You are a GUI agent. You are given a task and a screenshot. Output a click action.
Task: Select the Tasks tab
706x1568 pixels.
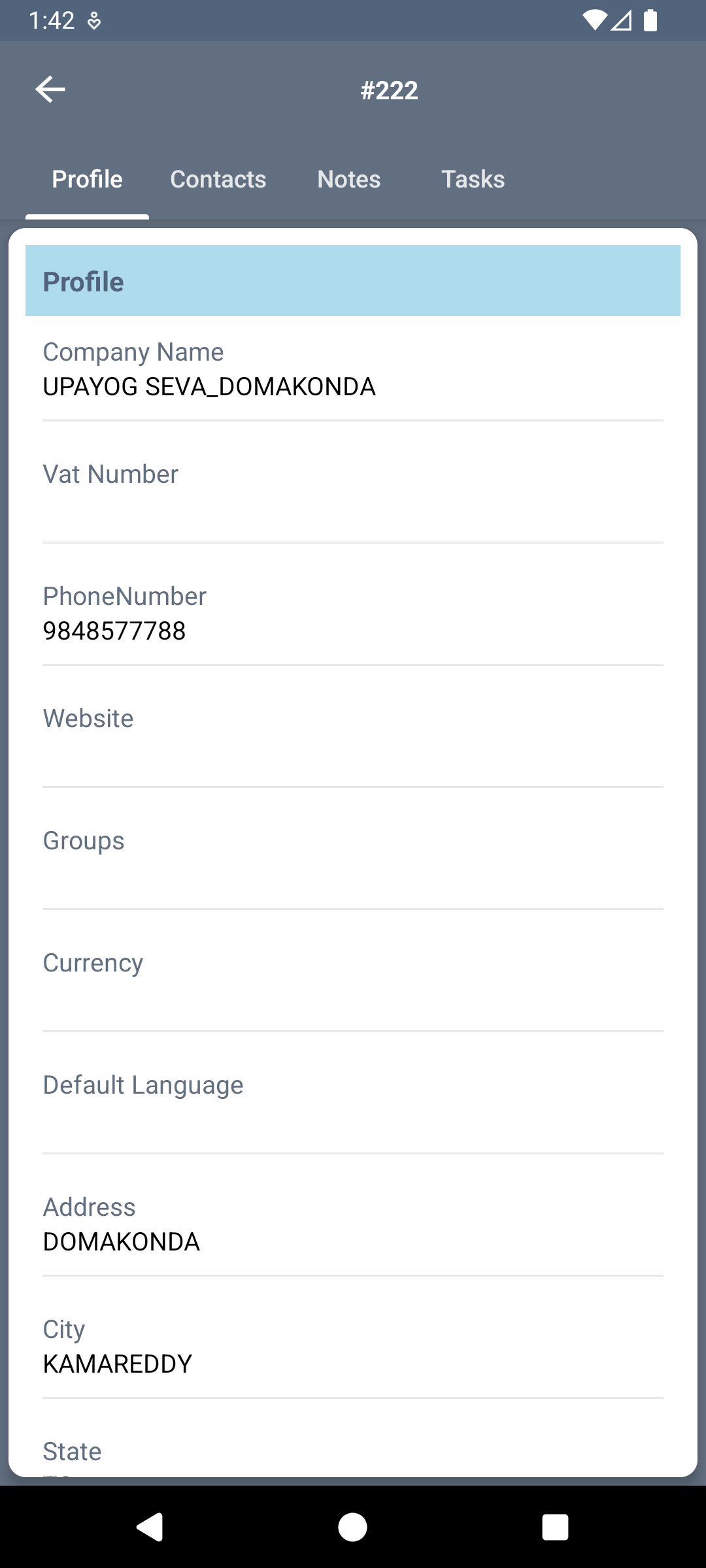[473, 178]
